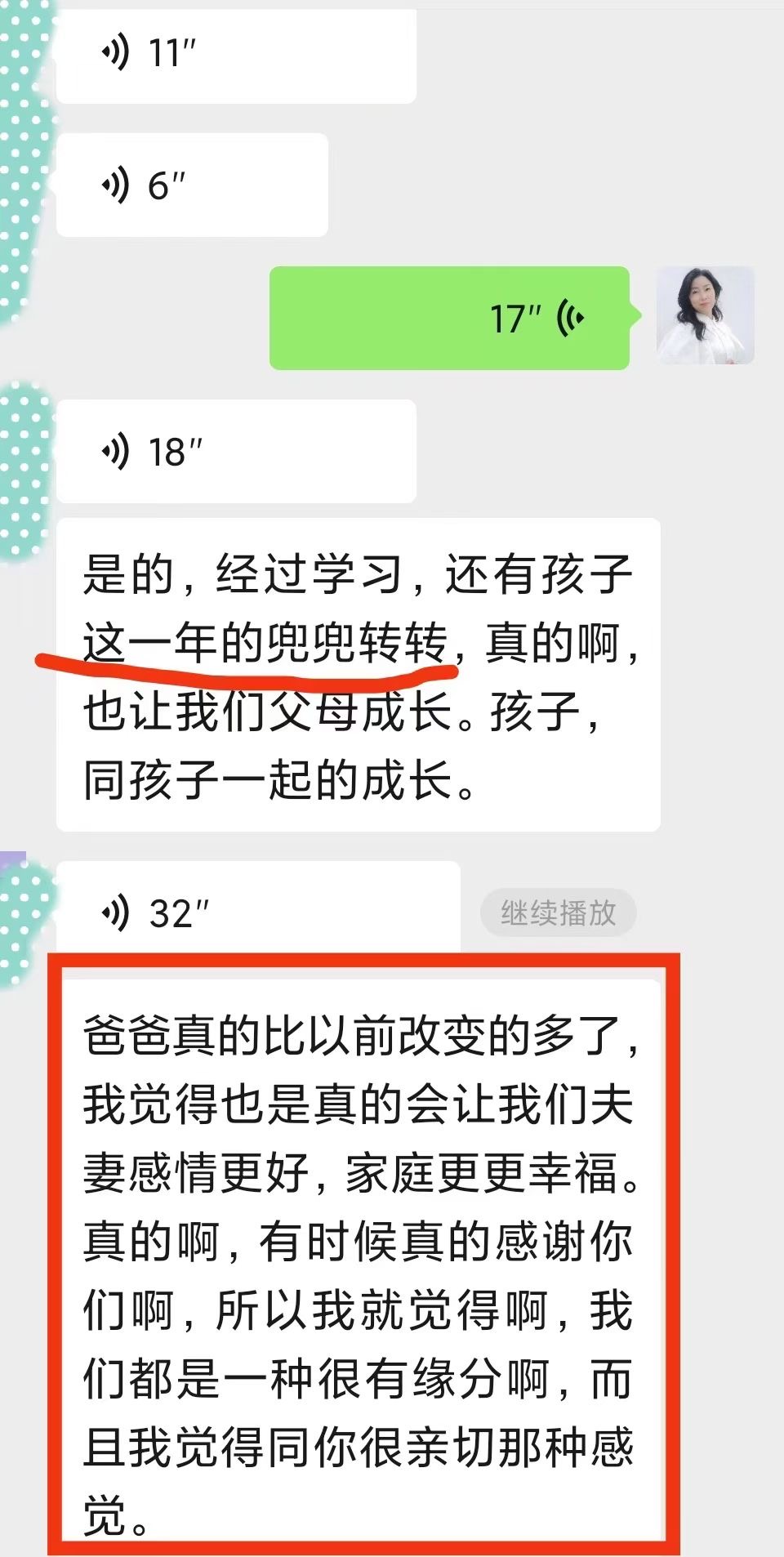Play the 6-second voice message
The height and width of the screenshot is (1557, 784).
(x=192, y=185)
